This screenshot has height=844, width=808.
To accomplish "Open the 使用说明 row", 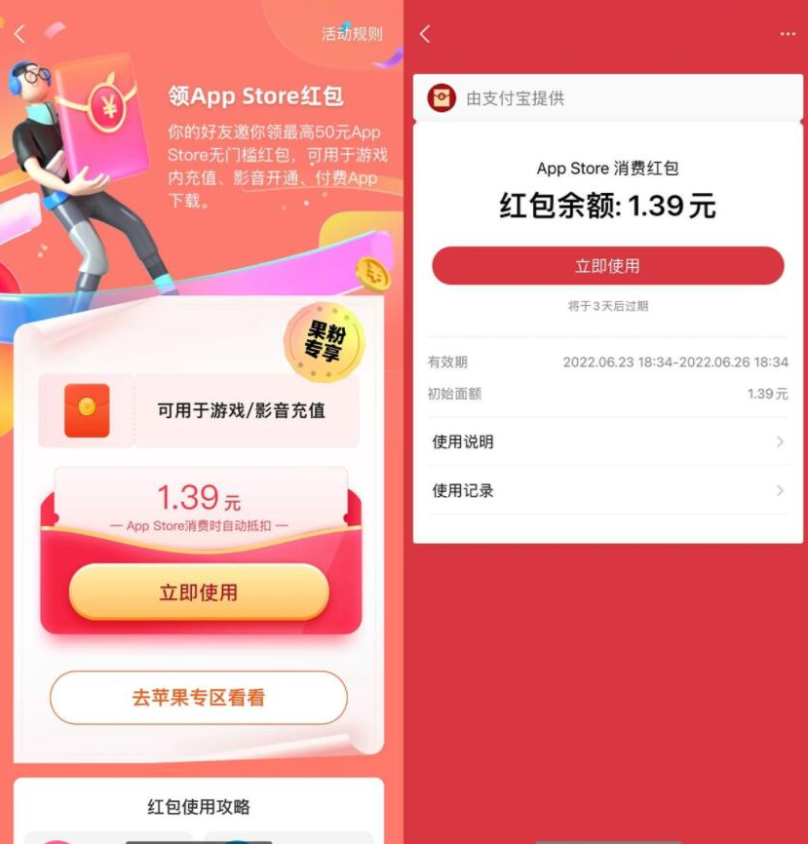I will [x=607, y=442].
